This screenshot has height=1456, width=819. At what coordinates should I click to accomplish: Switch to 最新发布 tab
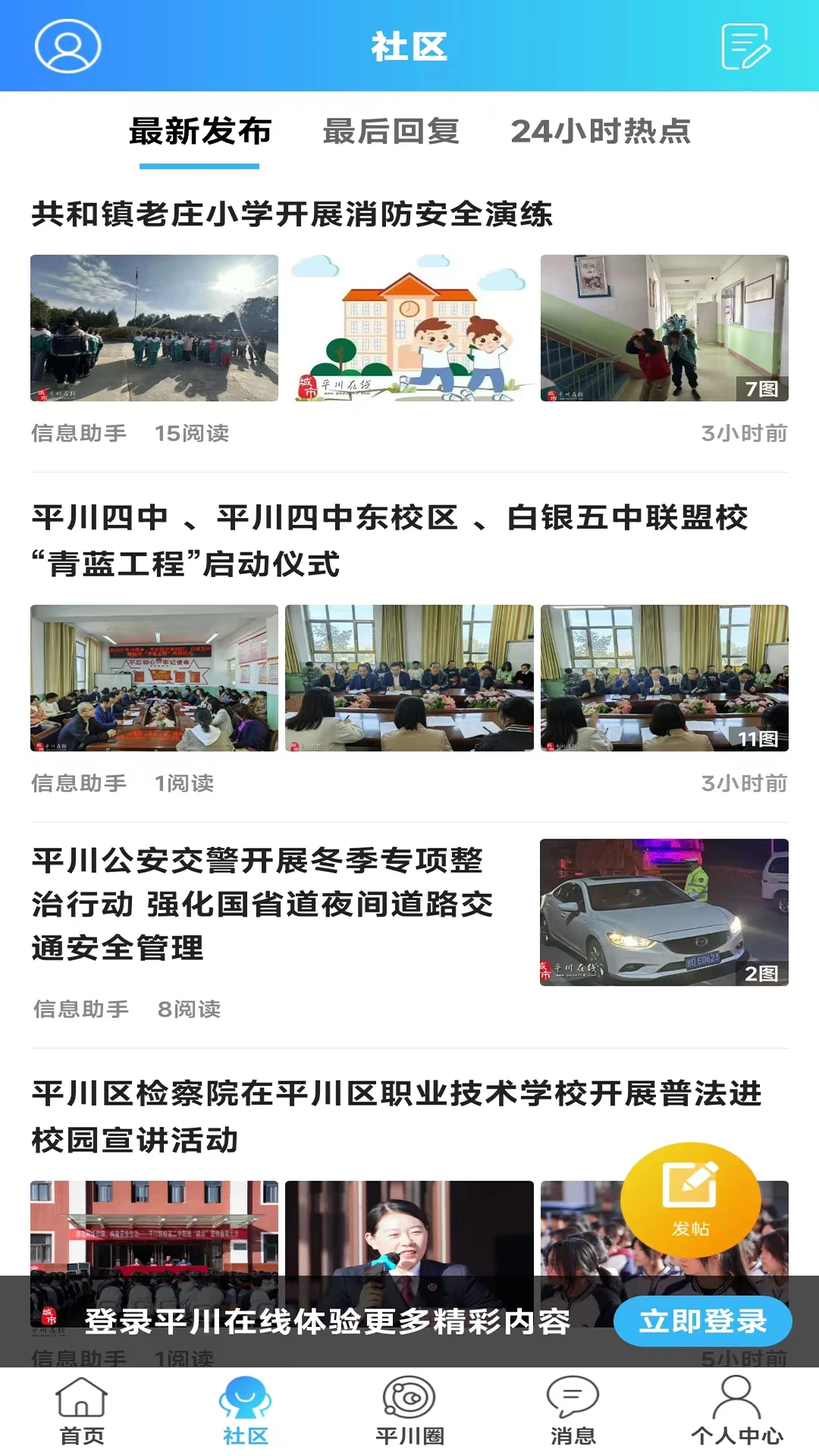pyautogui.click(x=200, y=132)
